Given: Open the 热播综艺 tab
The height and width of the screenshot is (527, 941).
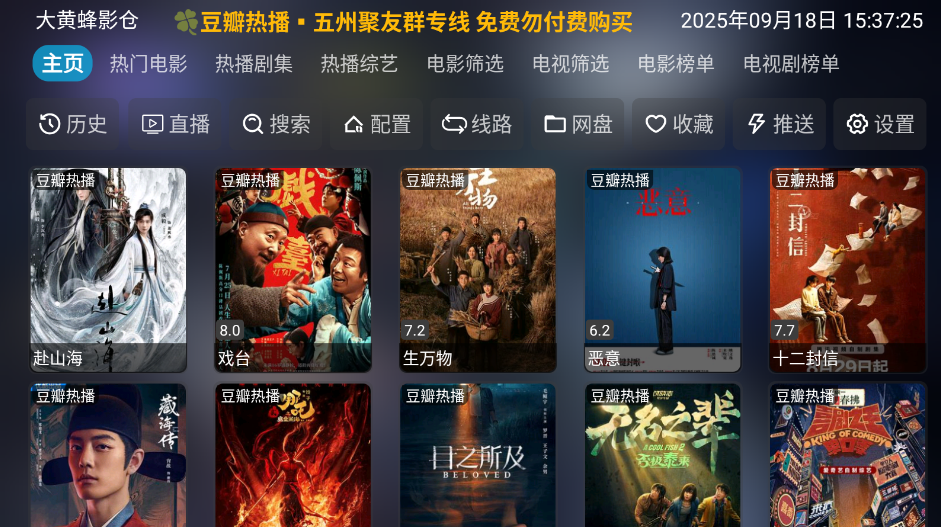Looking at the screenshot, I should tap(359, 64).
